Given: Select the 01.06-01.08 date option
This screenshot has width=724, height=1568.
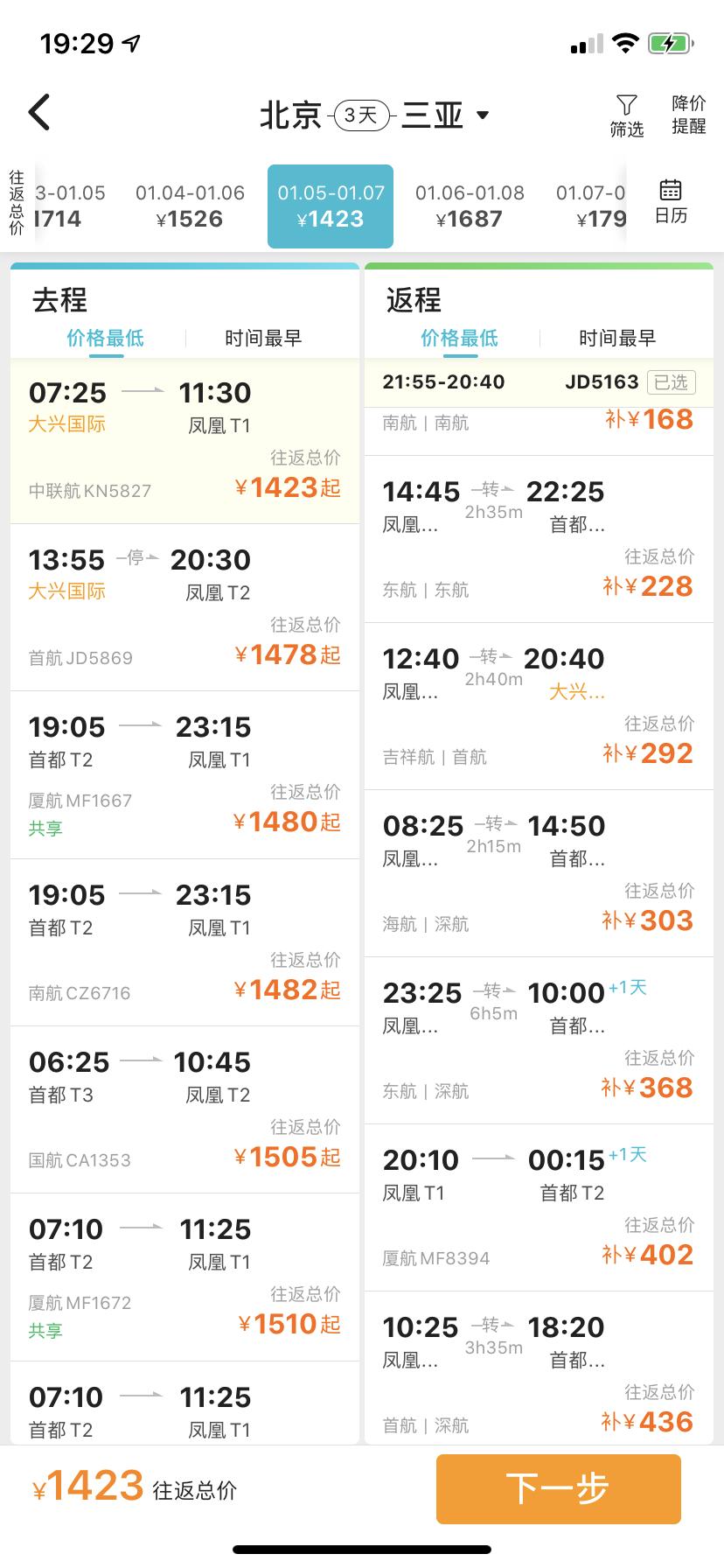Looking at the screenshot, I should point(470,204).
